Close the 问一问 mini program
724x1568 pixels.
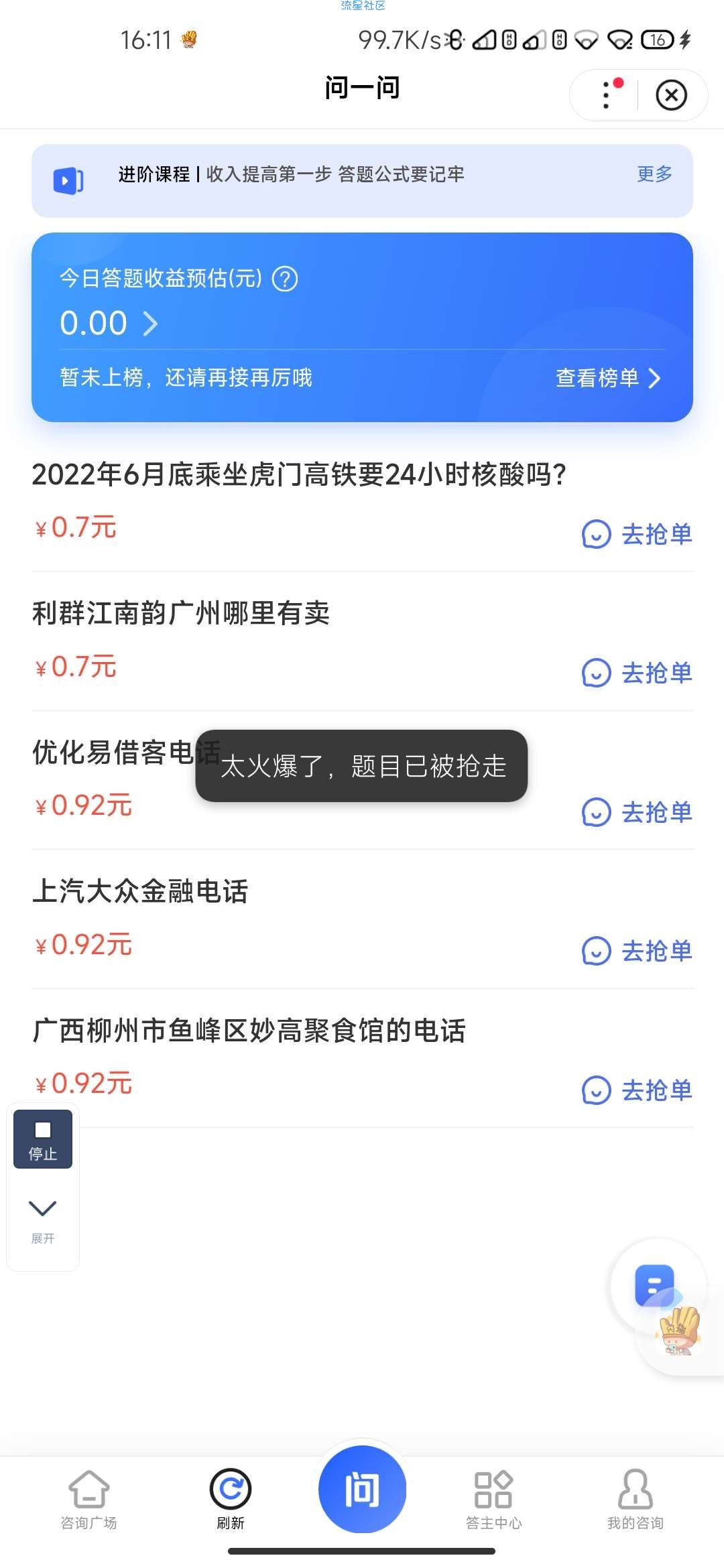[671, 94]
